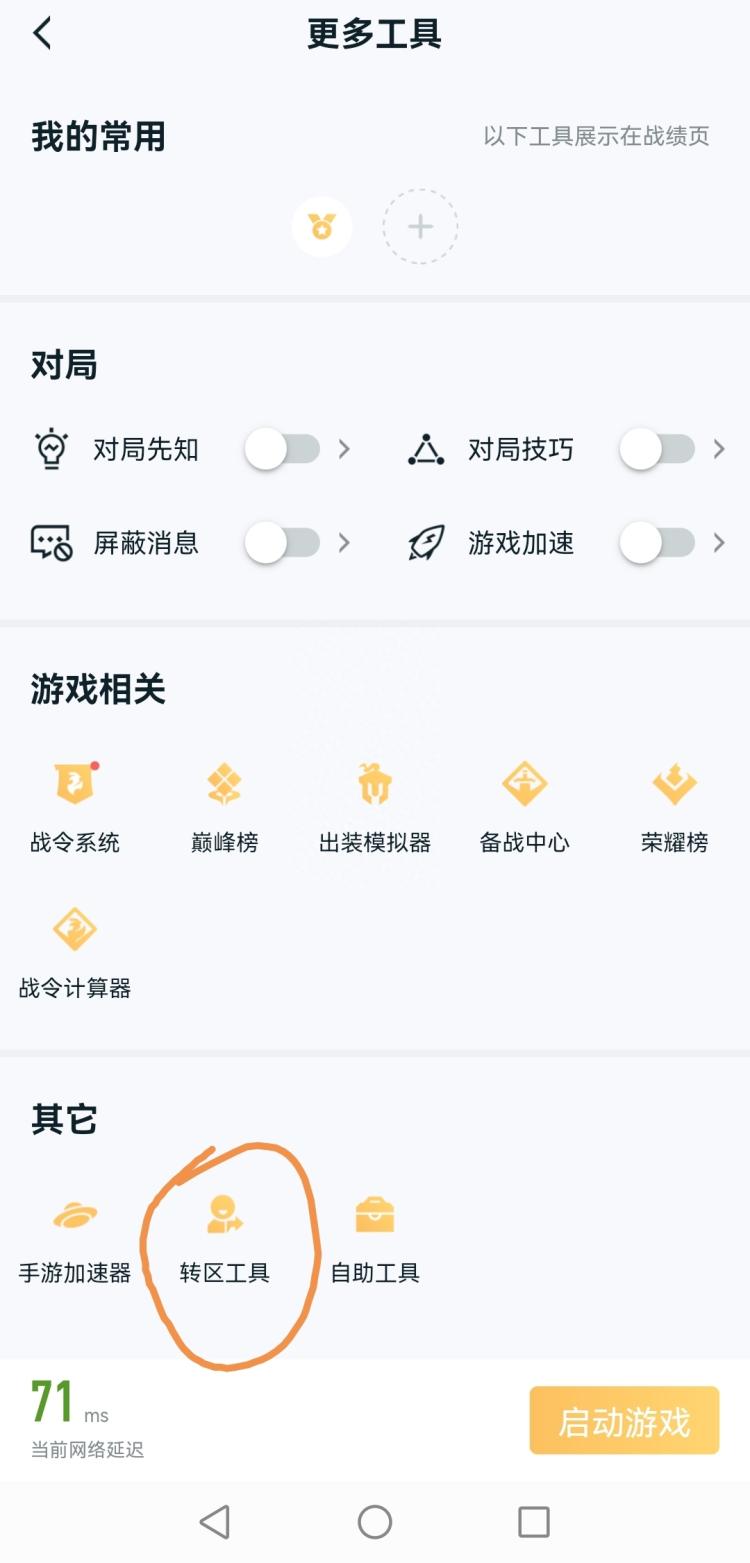Expand 屏蔽消息 options using the chevron
The image size is (750, 1563).
[x=344, y=543]
